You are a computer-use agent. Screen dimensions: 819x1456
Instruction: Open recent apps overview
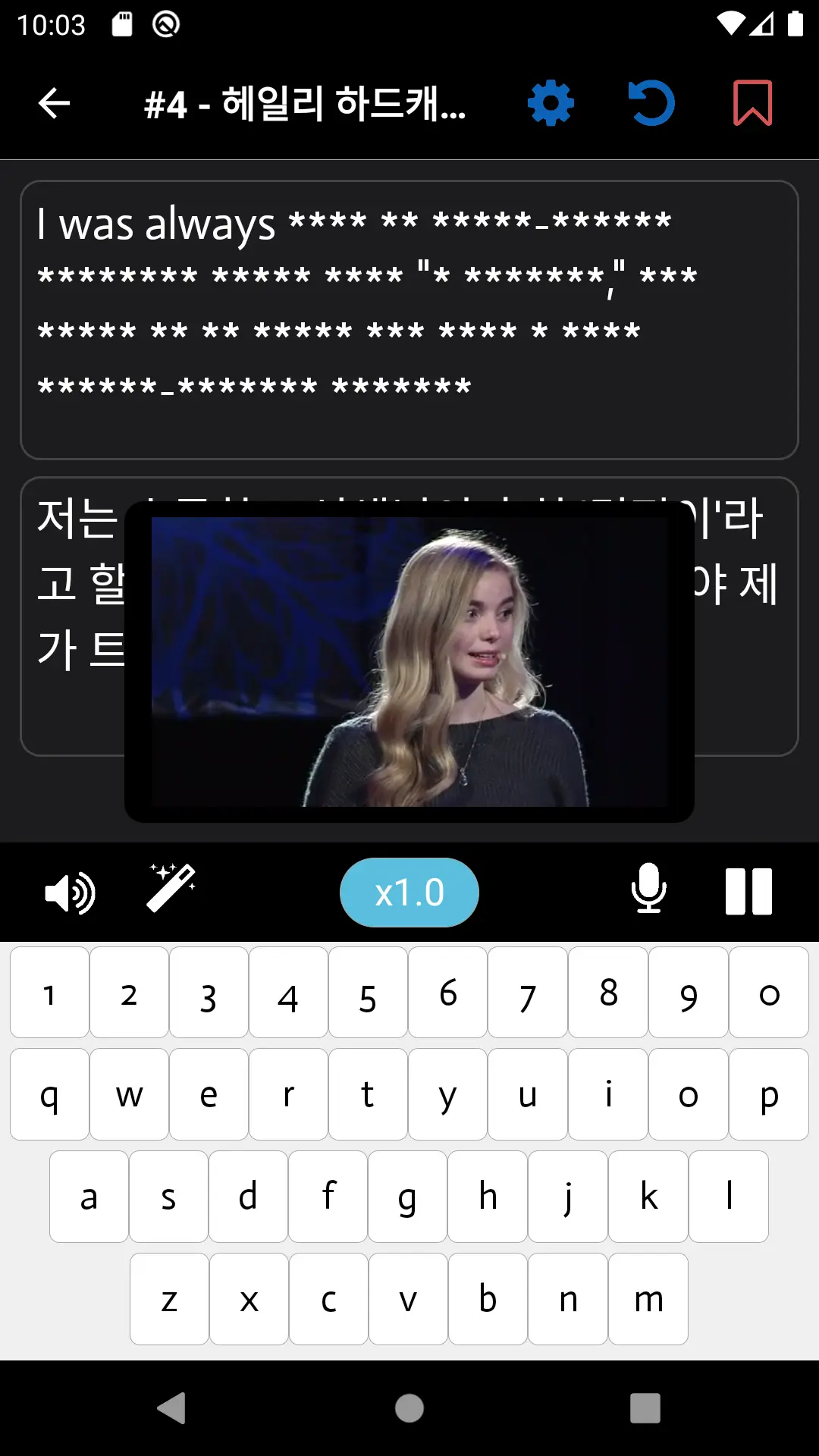click(645, 1408)
